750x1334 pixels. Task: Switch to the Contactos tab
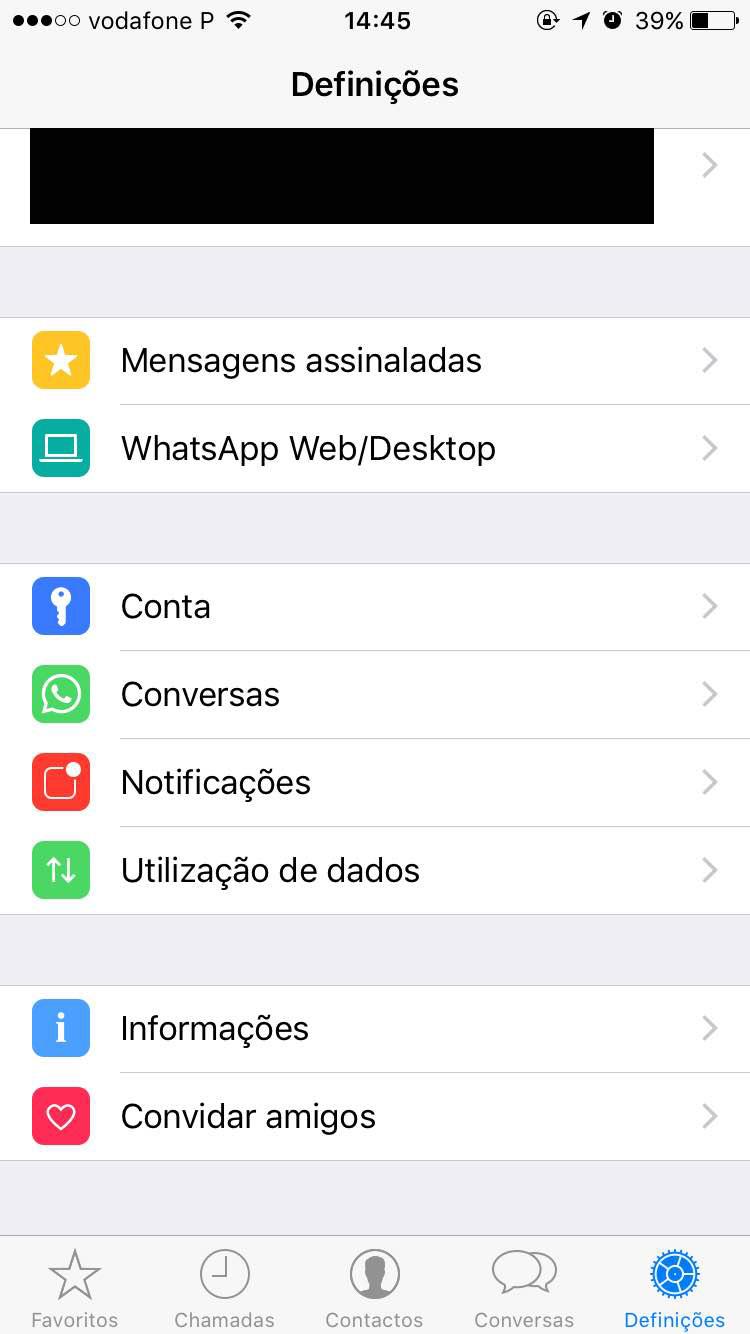(x=375, y=1288)
